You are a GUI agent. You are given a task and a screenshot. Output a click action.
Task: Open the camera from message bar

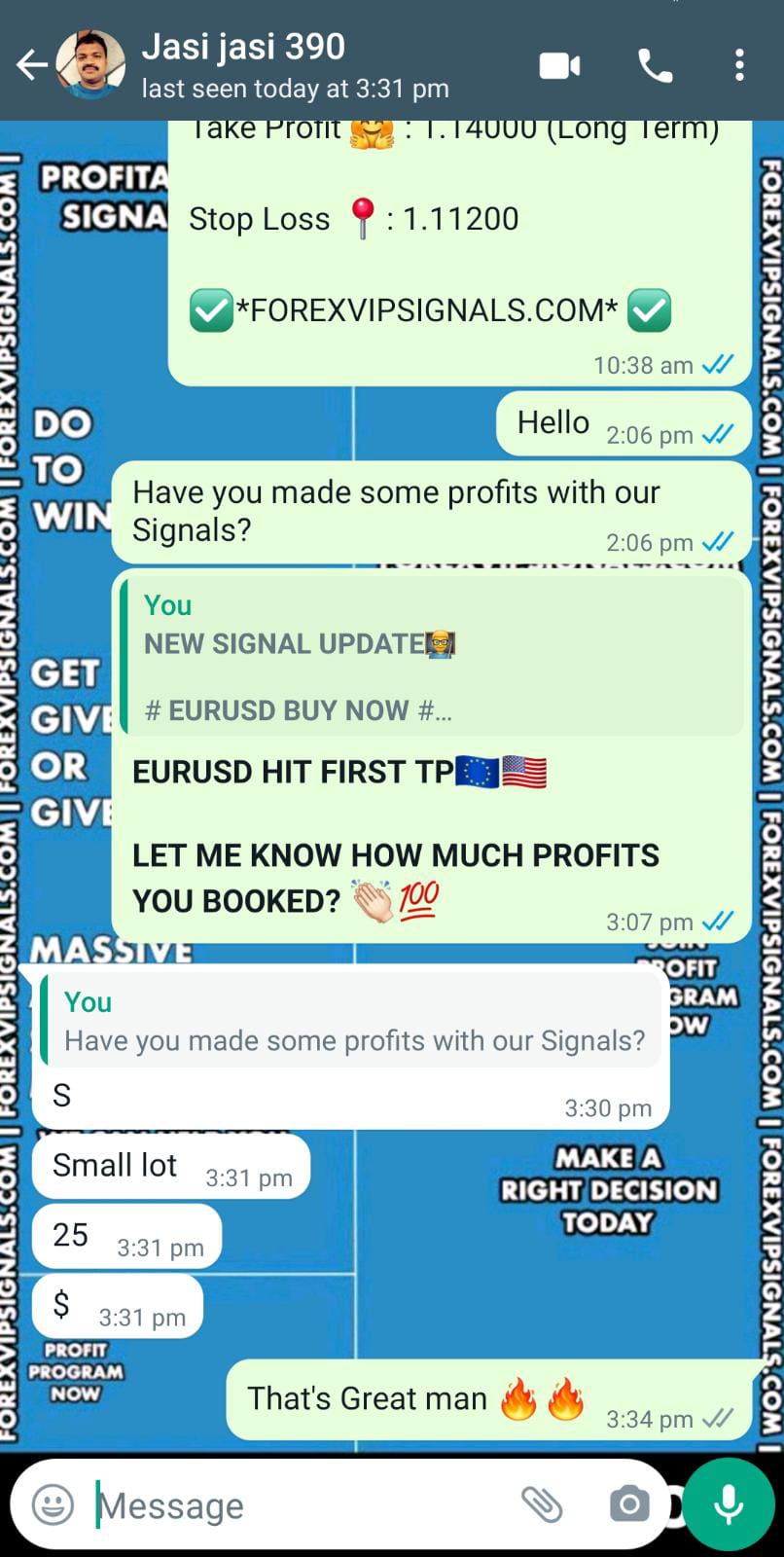click(x=629, y=1504)
